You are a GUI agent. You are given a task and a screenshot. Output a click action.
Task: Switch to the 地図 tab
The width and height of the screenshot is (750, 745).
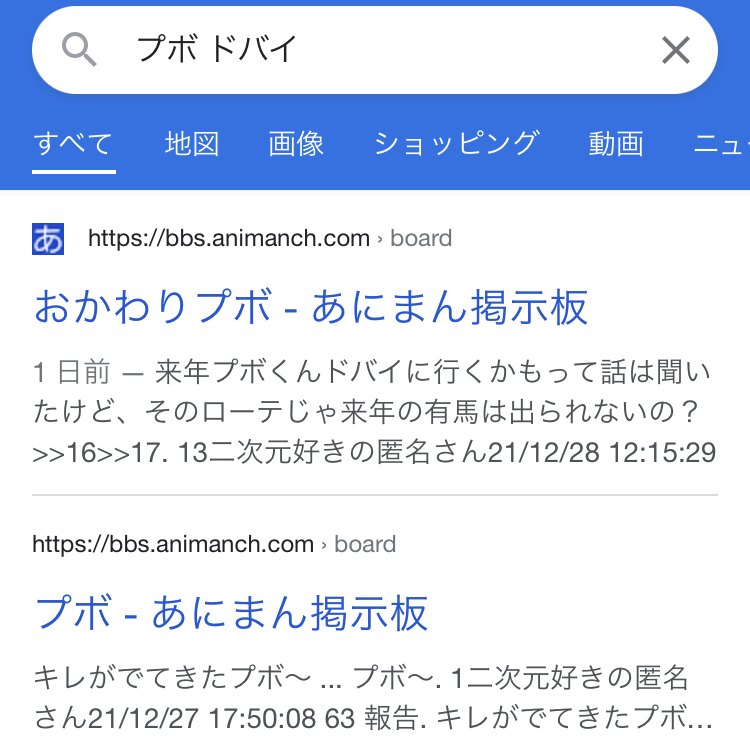coord(192,144)
